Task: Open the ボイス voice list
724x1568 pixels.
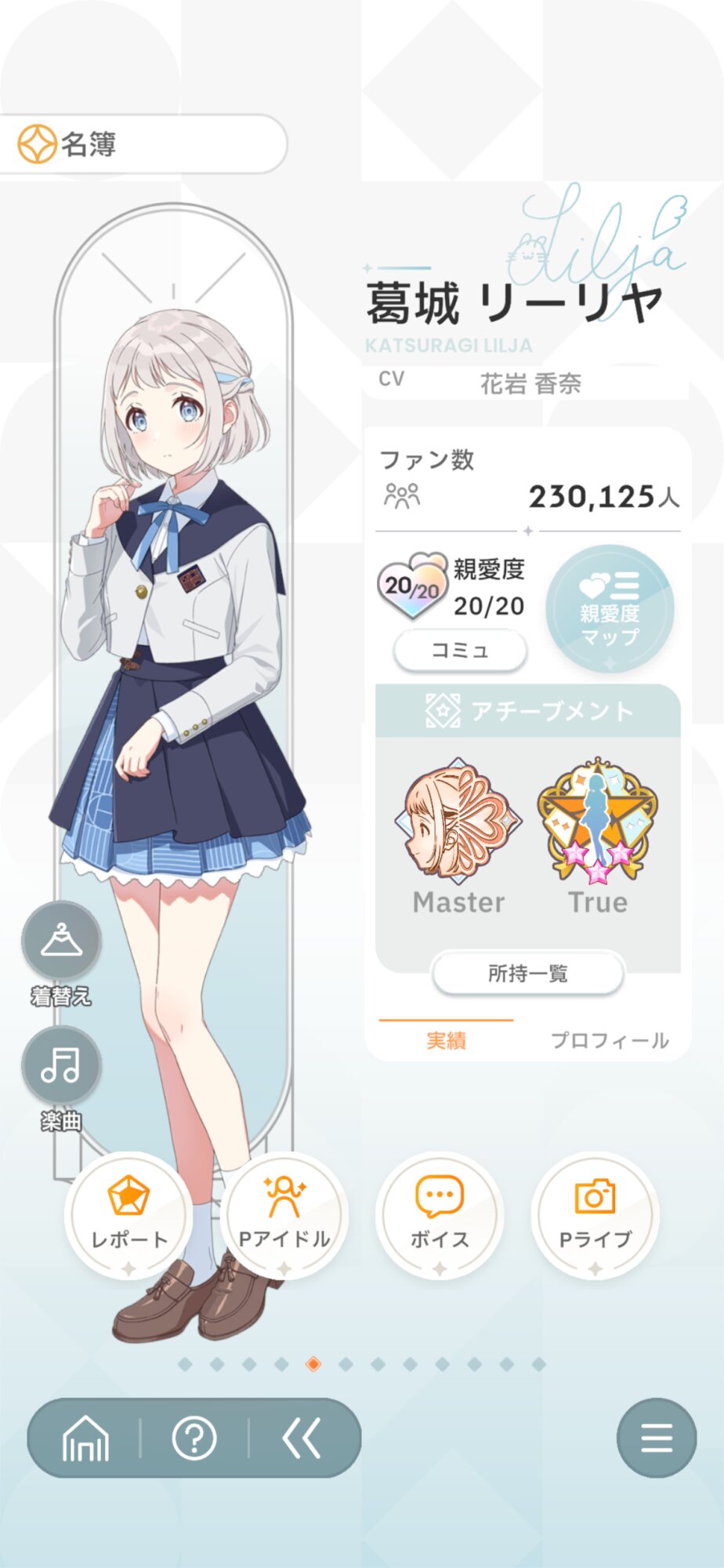Action: click(x=440, y=1214)
